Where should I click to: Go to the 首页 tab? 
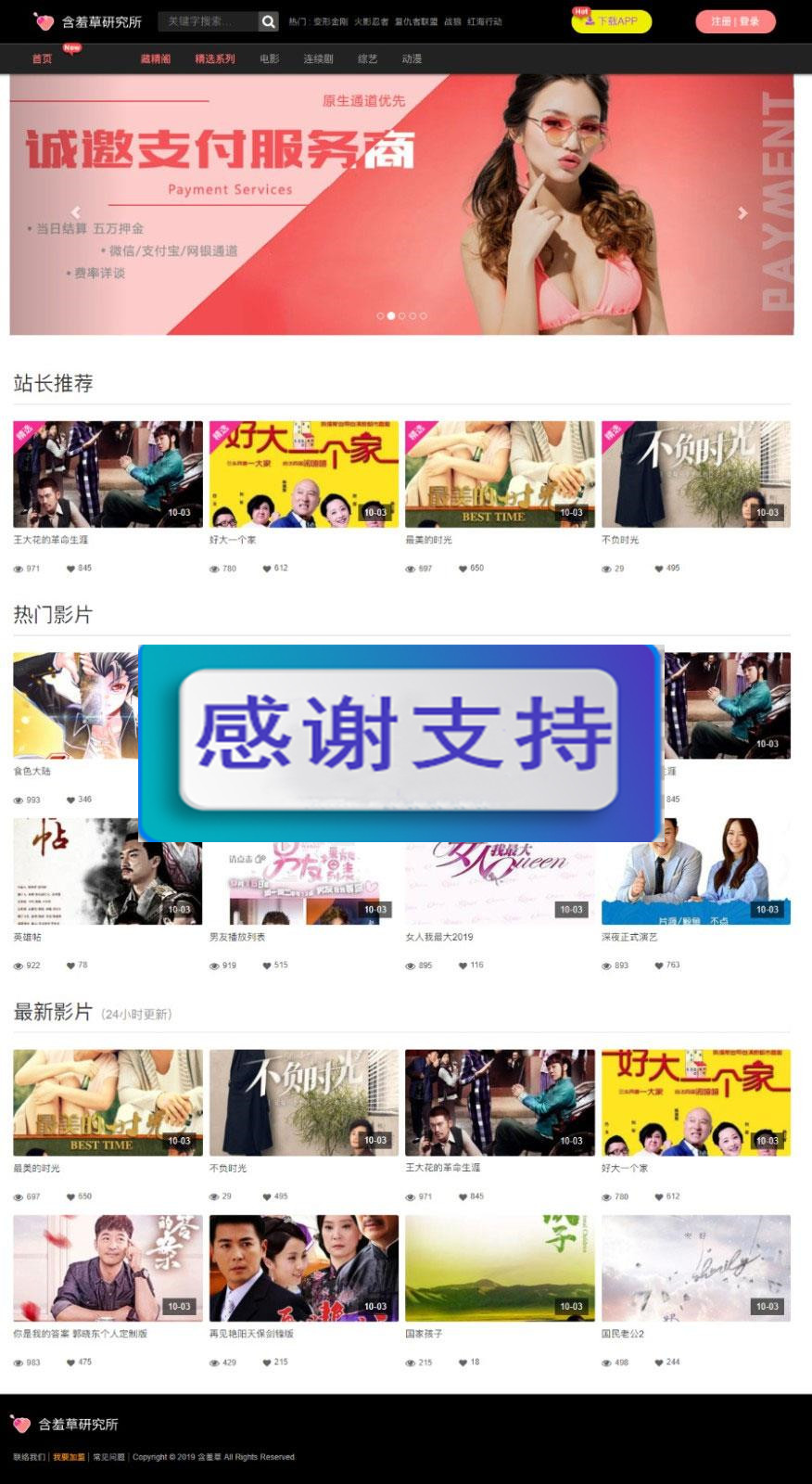tap(42, 58)
